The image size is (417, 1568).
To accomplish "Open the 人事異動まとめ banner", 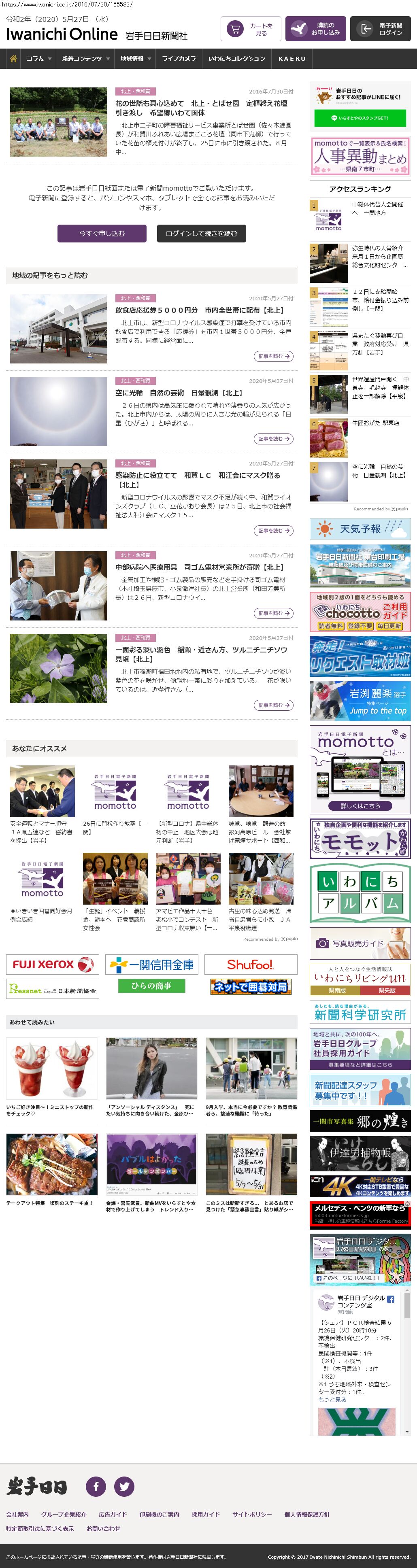I will coord(360,156).
